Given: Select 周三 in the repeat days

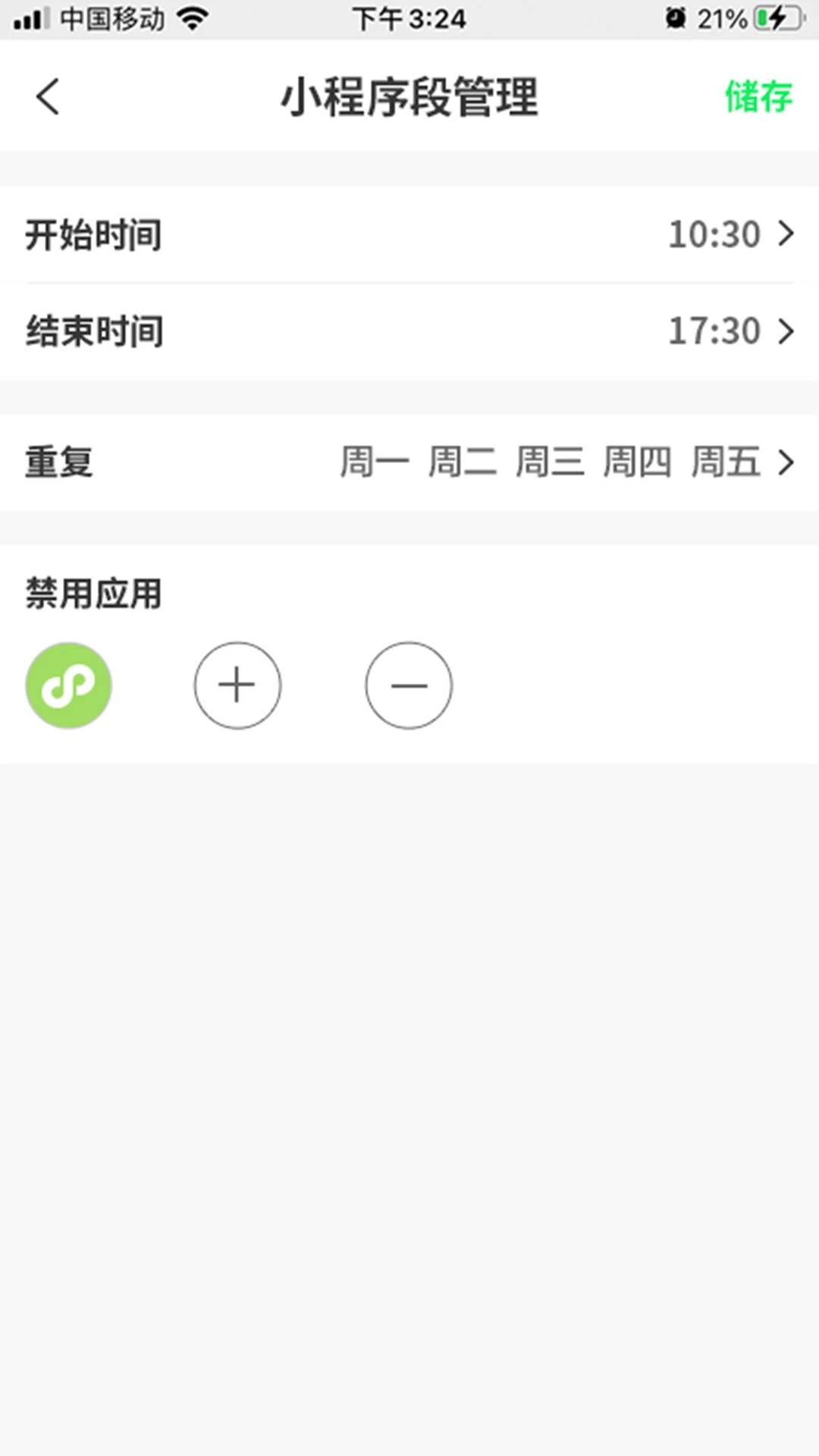Looking at the screenshot, I should coord(550,463).
